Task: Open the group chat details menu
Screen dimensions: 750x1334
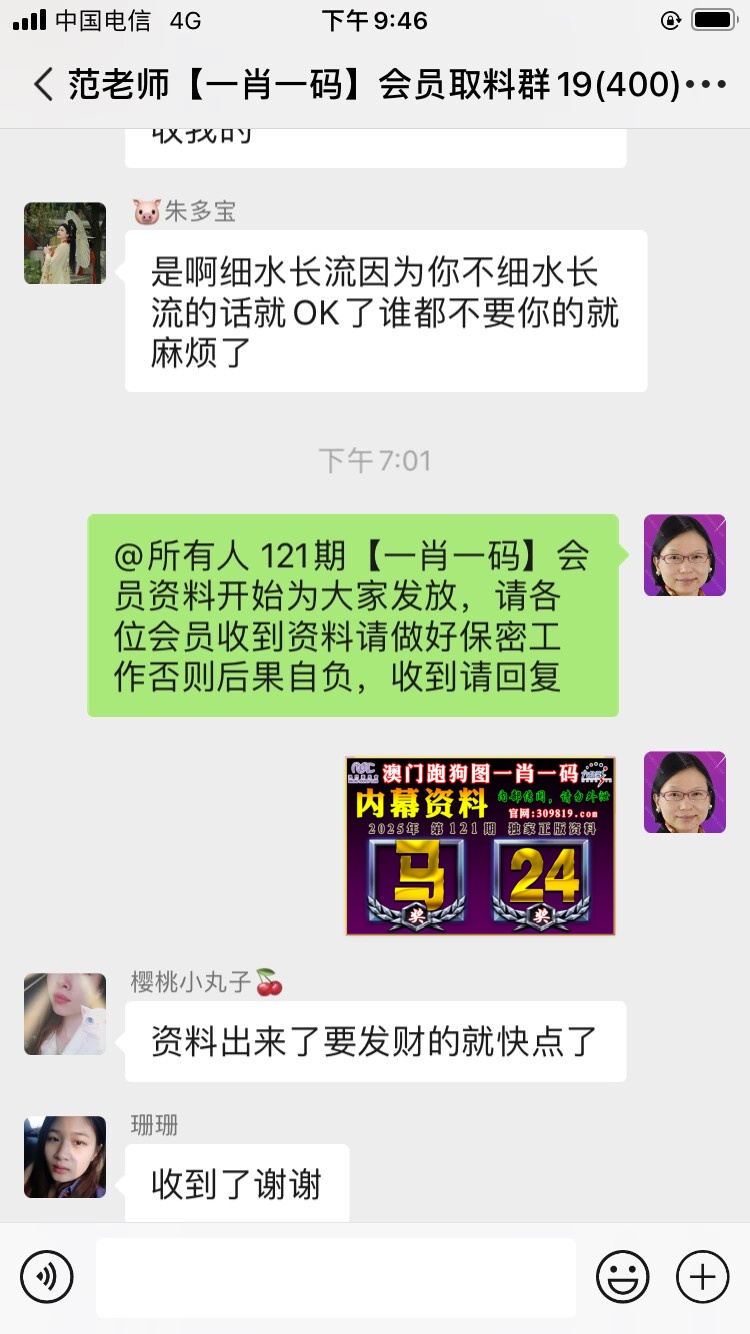Action: 708,85
